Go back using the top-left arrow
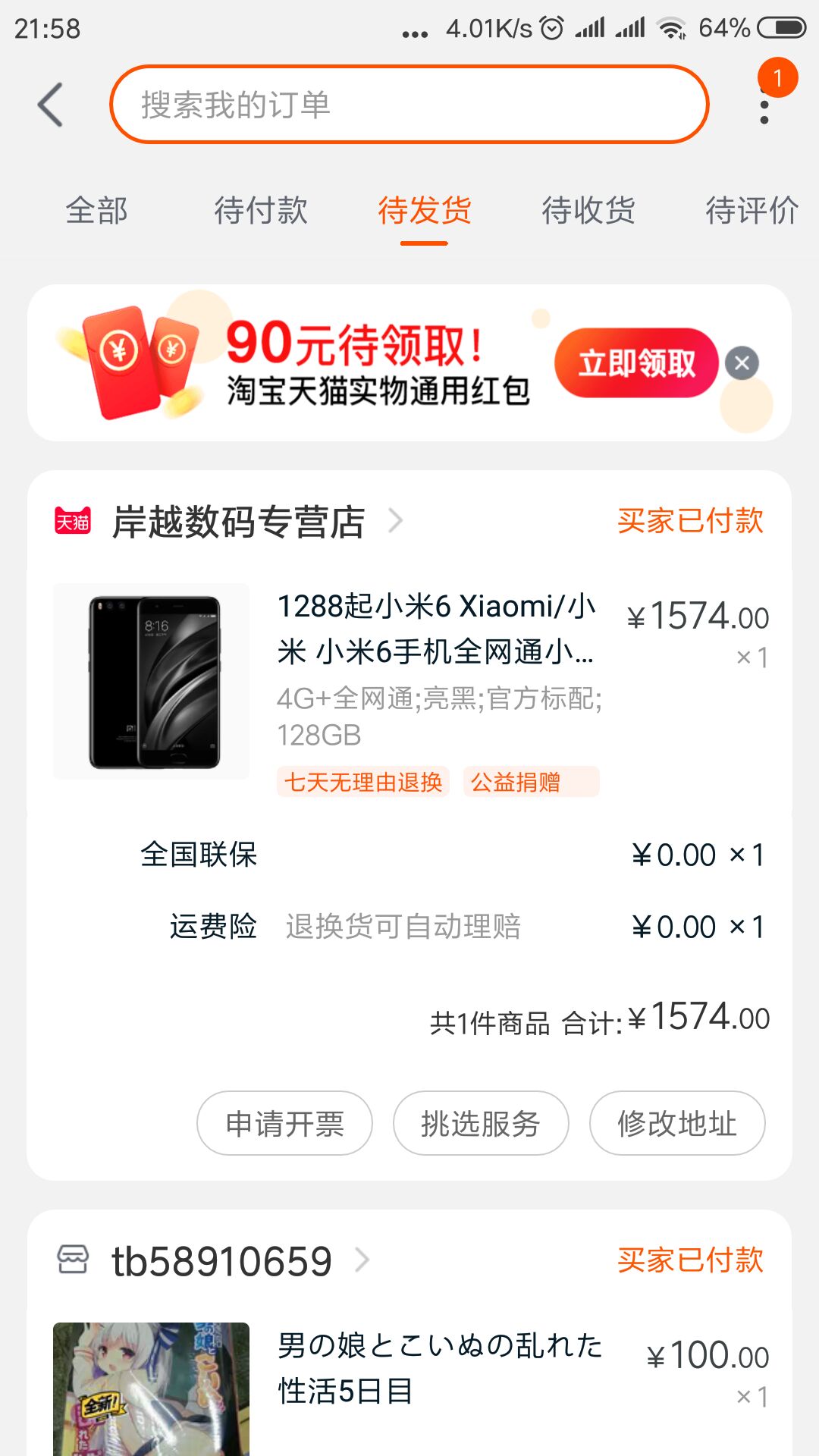Viewport: 819px width, 1456px height. (x=50, y=105)
